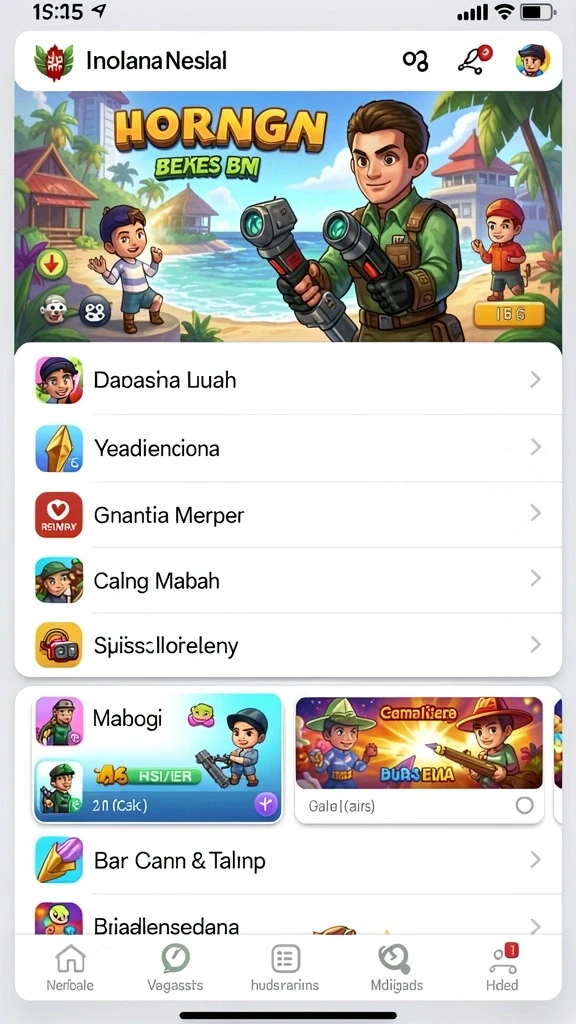
Task: Go to the hudsrarins tab
Action: point(285,968)
